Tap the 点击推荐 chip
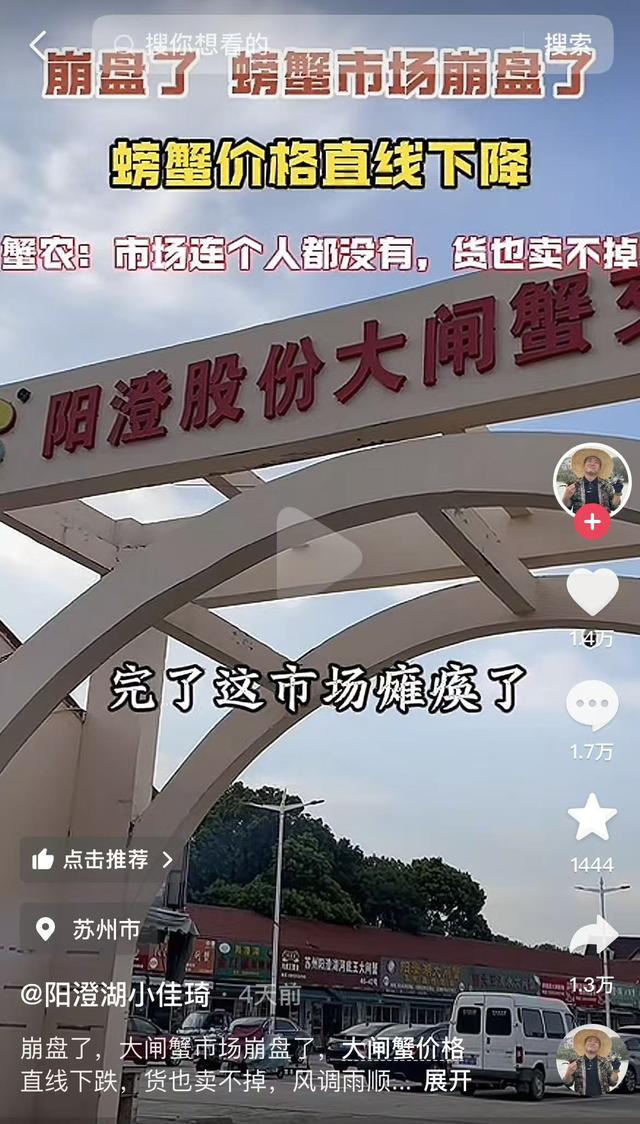 102,859
